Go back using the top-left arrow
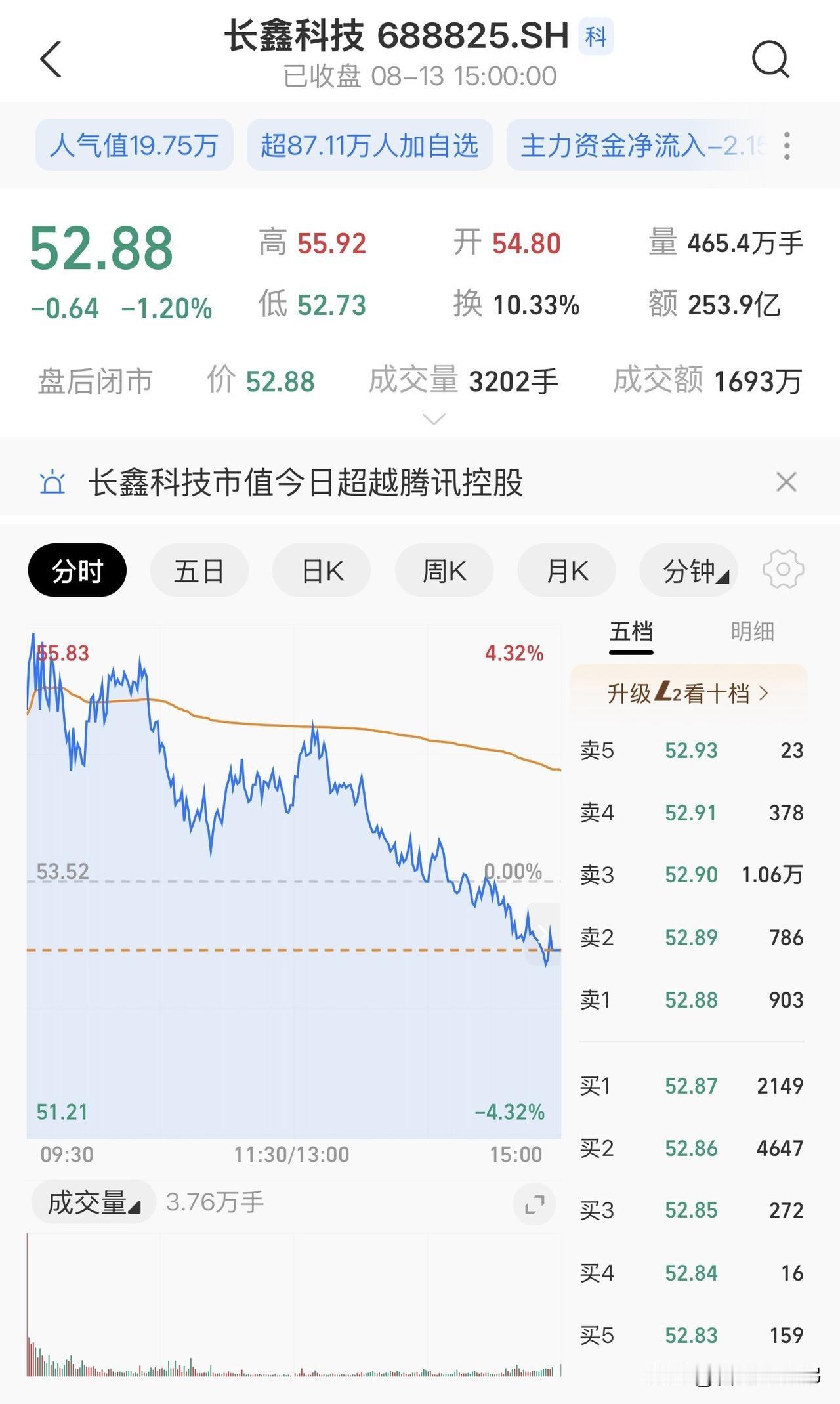The height and width of the screenshot is (1404, 840). tap(51, 59)
